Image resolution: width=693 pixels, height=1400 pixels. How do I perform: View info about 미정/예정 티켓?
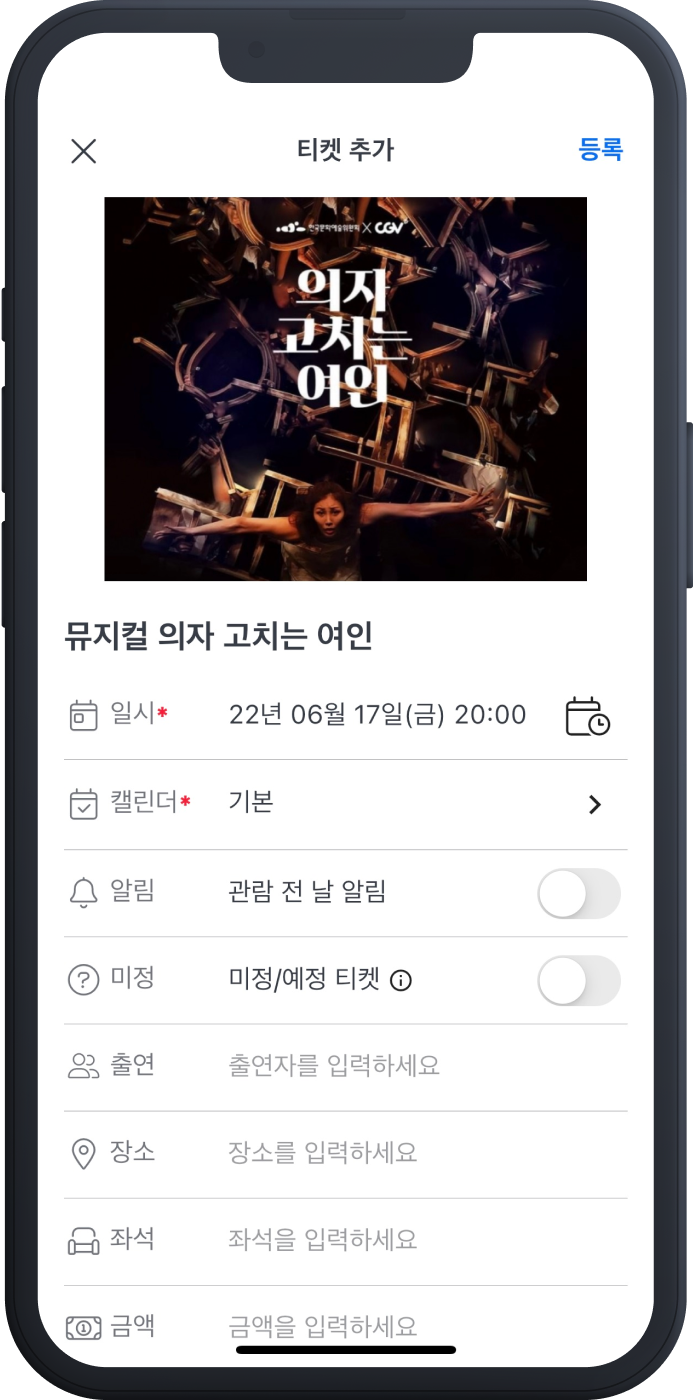pos(401,981)
